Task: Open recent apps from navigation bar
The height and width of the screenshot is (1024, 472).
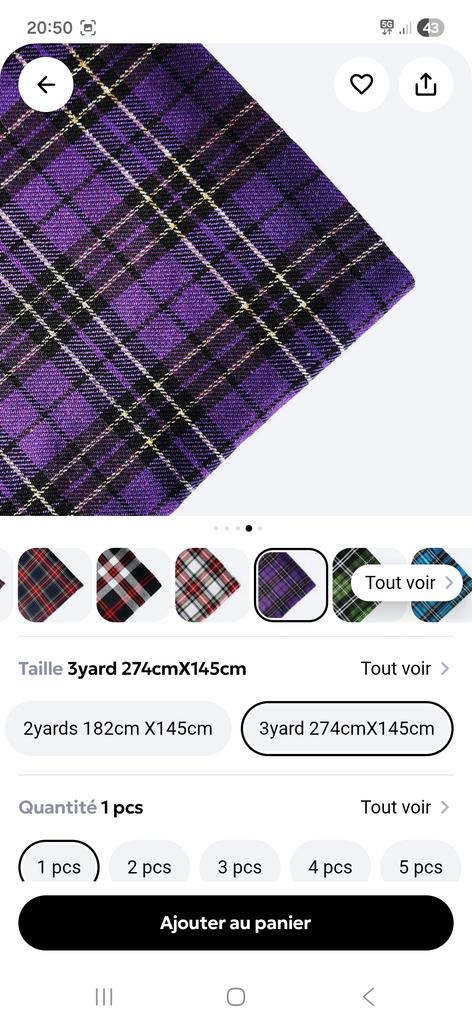Action: pos(104,997)
